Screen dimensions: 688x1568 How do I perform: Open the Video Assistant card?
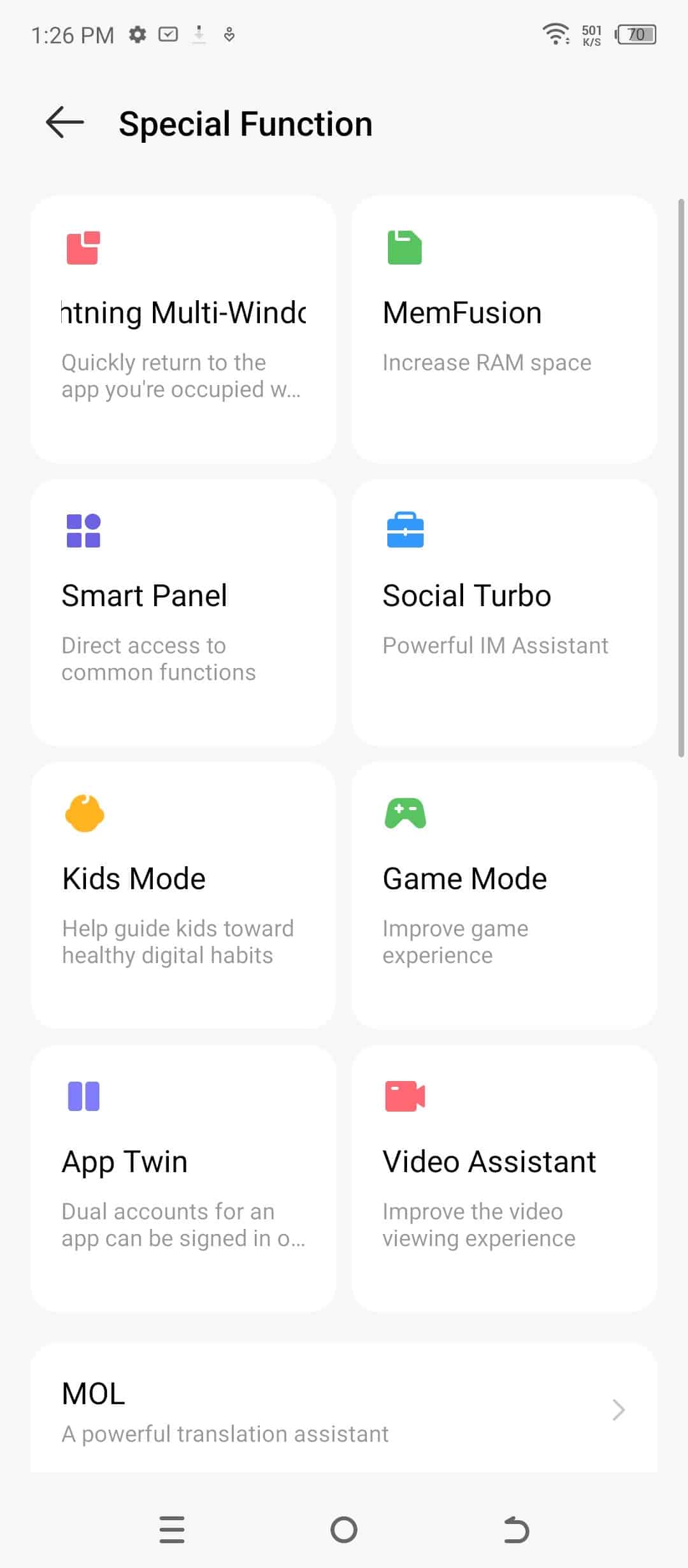pos(504,1179)
